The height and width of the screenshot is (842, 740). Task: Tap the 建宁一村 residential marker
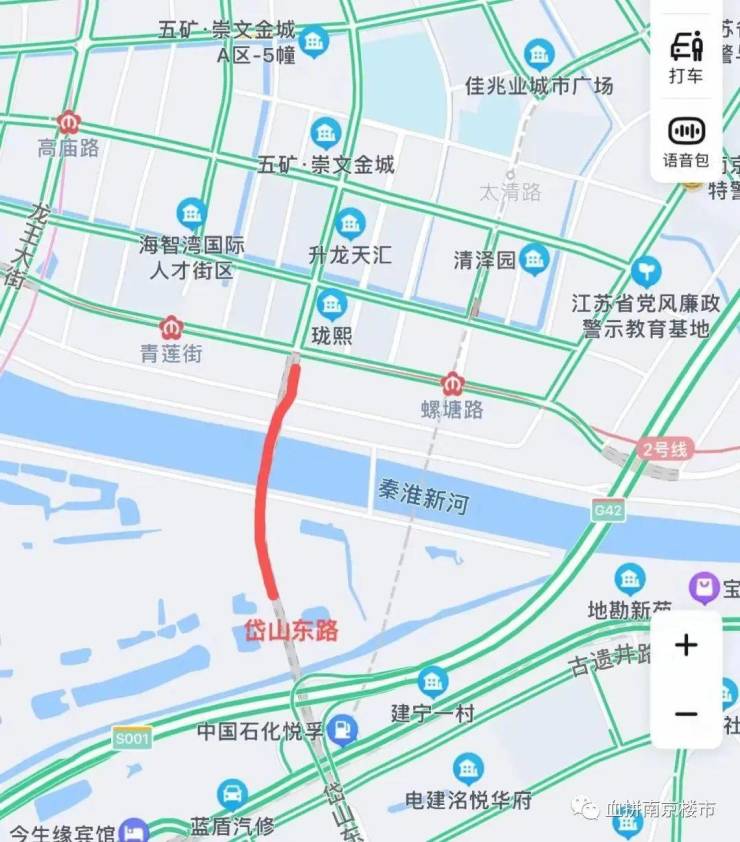(433, 682)
